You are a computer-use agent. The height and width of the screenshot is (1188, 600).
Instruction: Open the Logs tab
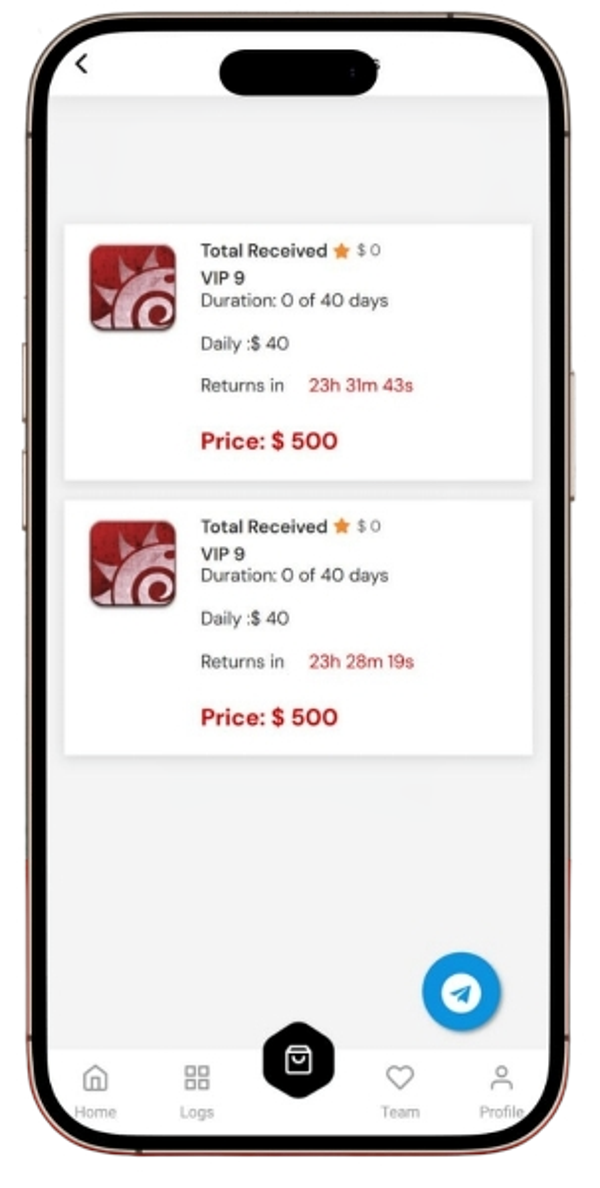pos(197,1089)
